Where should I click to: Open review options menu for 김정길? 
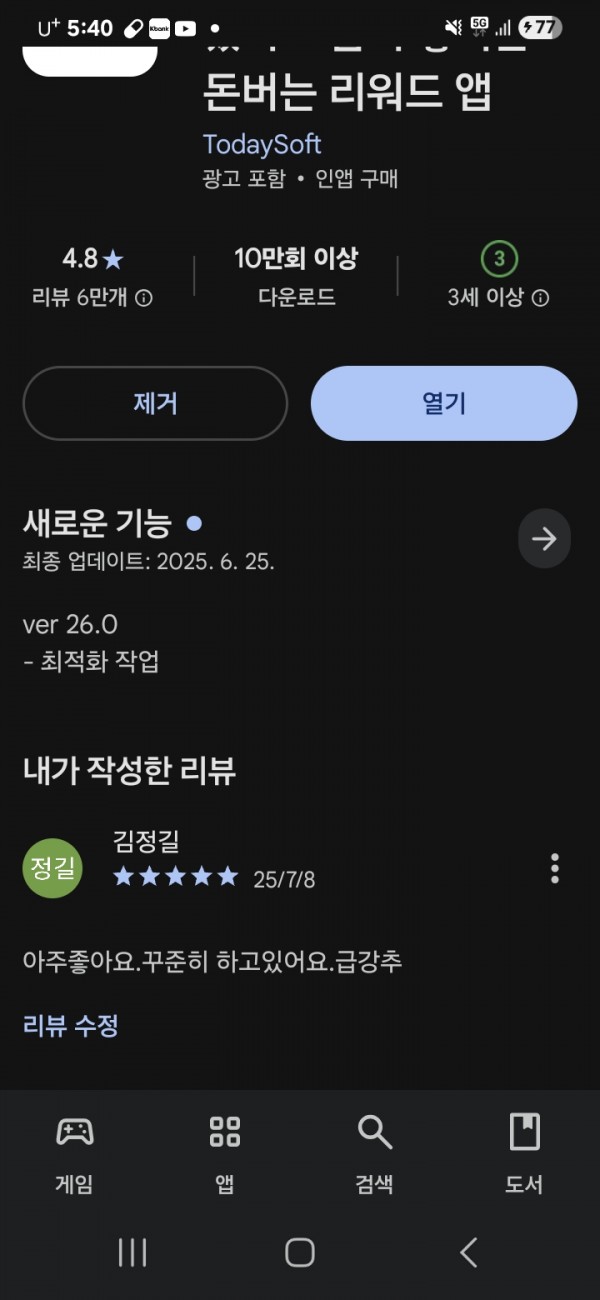pos(555,868)
